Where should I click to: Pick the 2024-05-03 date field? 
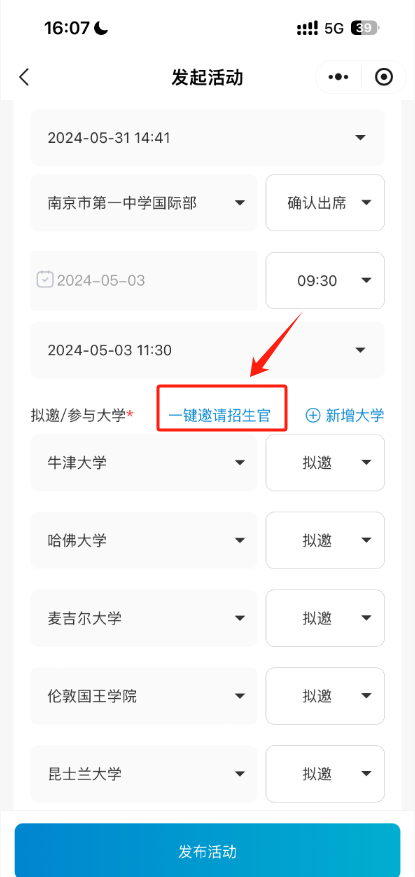[x=144, y=280]
